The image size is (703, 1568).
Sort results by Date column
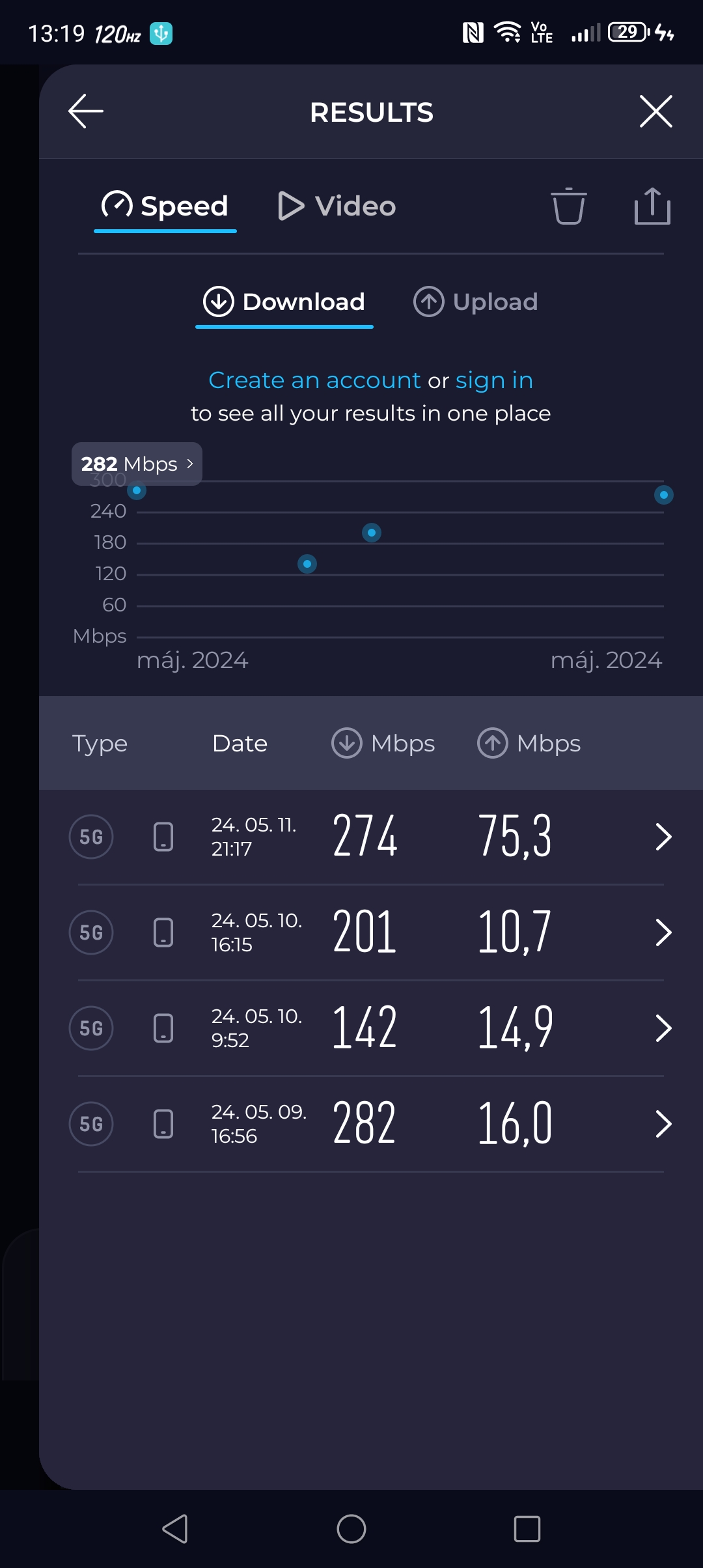click(x=240, y=744)
